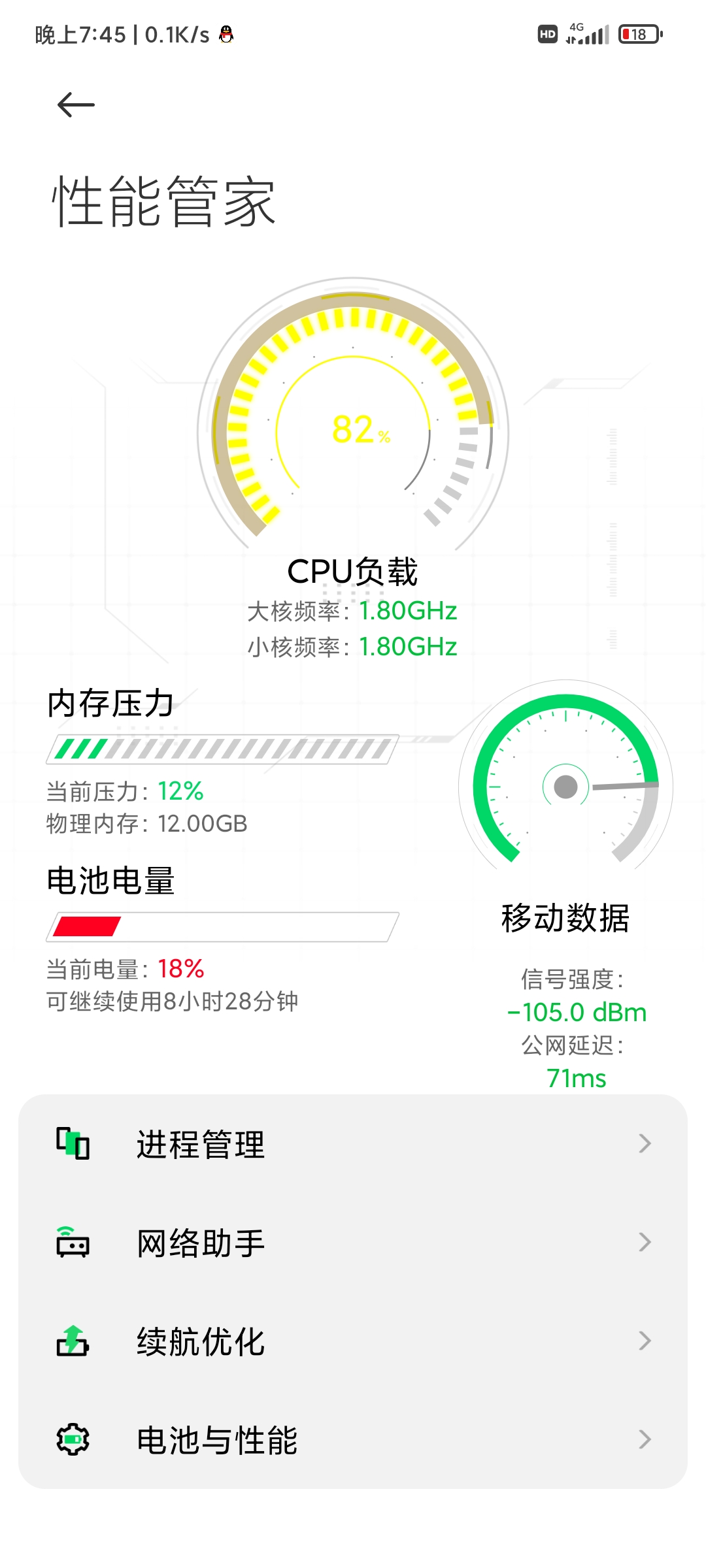
Task: Open 电池与性能 battery and performance settings
Action: click(353, 1440)
